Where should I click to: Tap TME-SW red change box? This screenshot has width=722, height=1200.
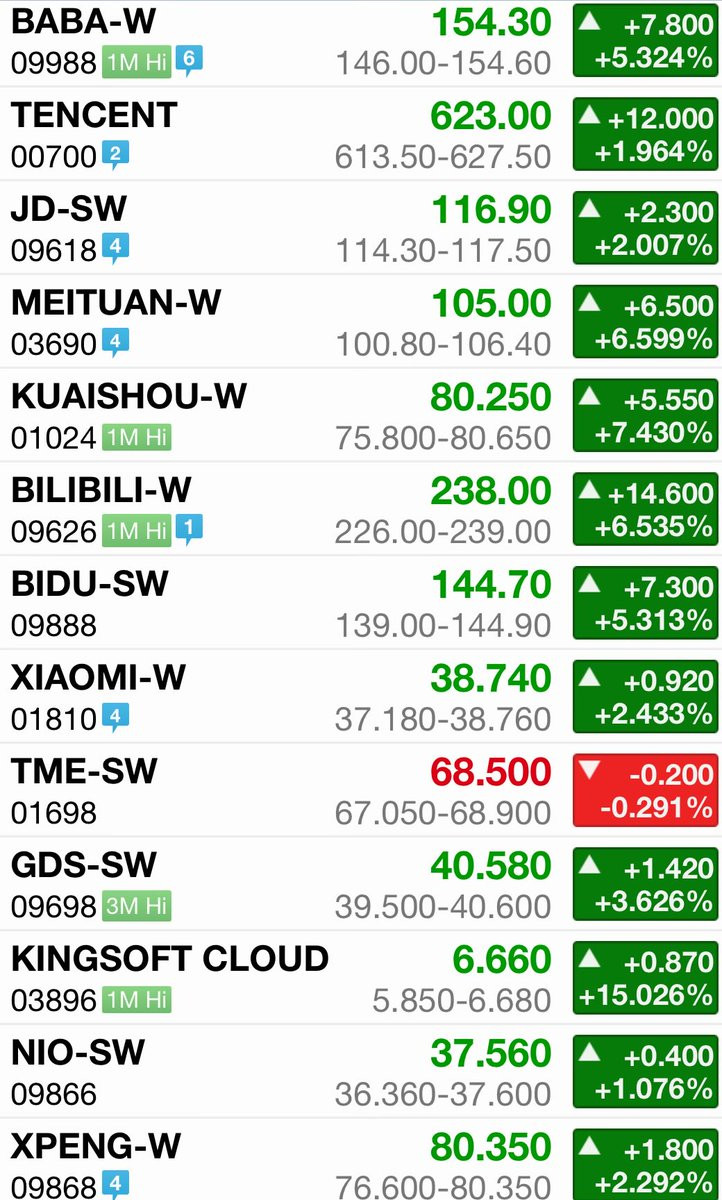645,791
